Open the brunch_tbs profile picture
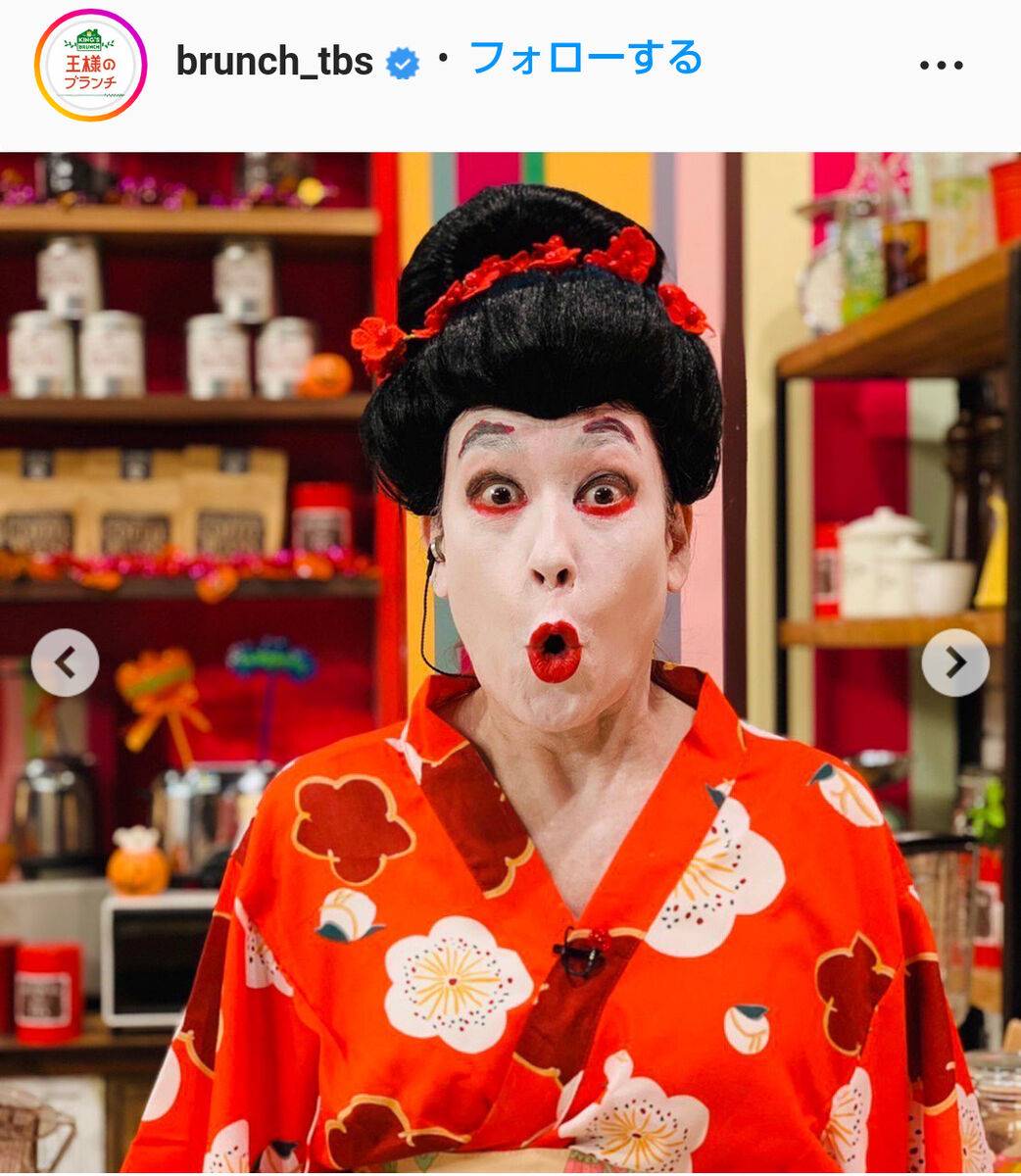Image resolution: width=1021 pixels, height=1176 pixels. [90, 64]
